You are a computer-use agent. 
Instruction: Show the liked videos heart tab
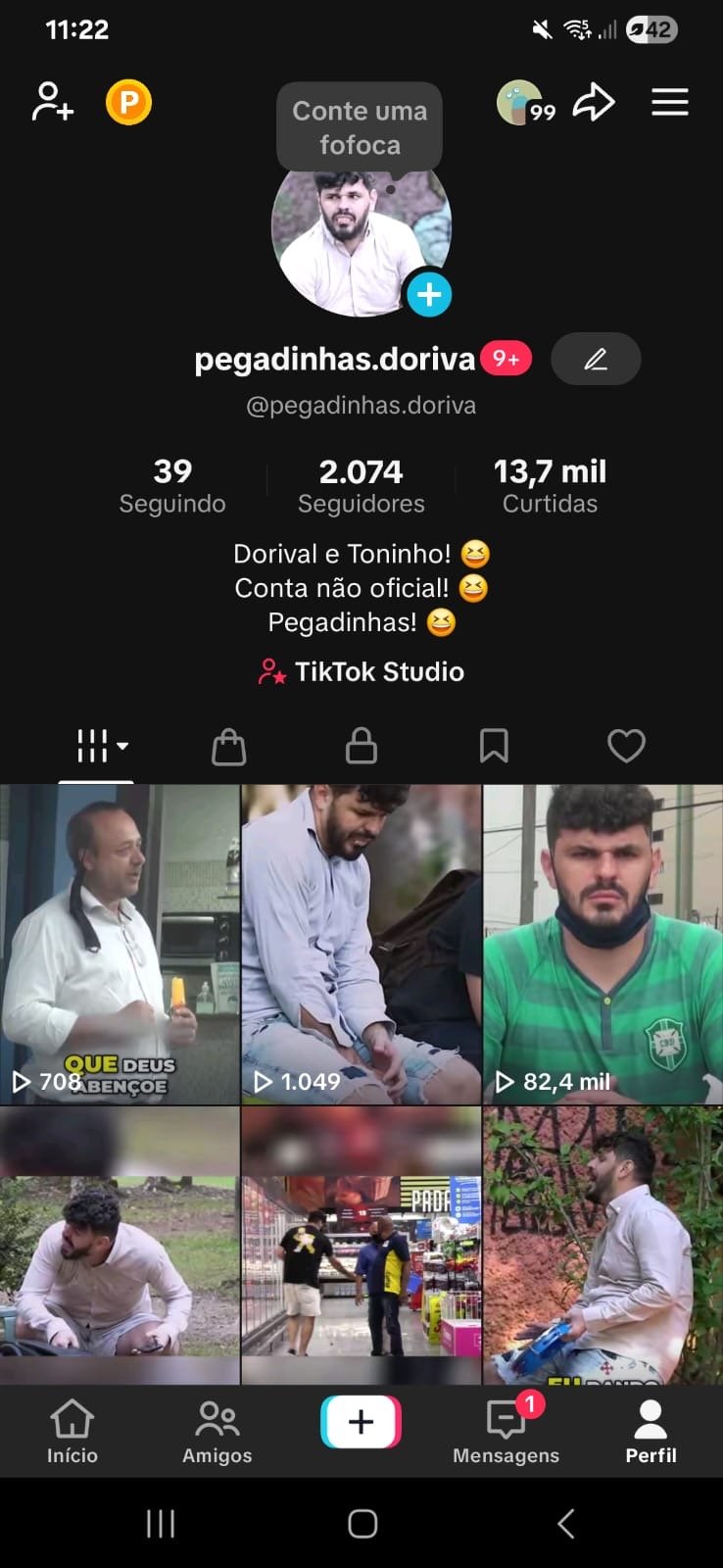click(x=626, y=747)
